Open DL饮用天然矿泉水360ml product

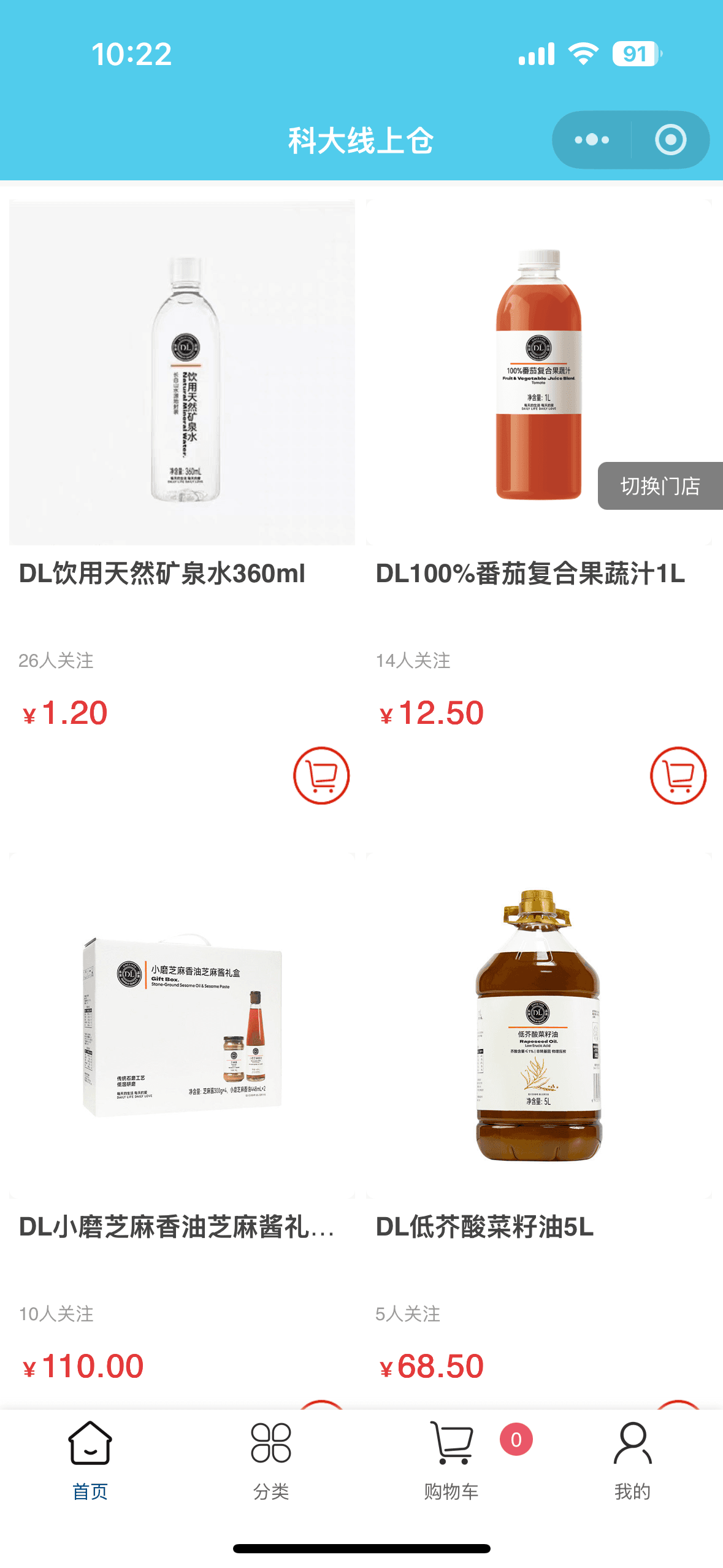[182, 373]
